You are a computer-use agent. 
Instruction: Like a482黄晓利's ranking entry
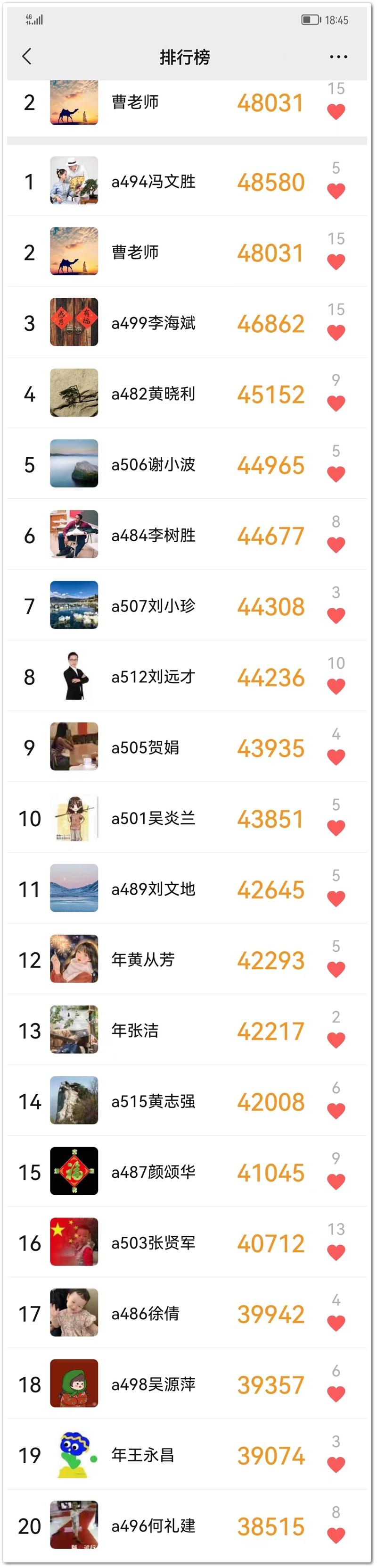point(336,403)
